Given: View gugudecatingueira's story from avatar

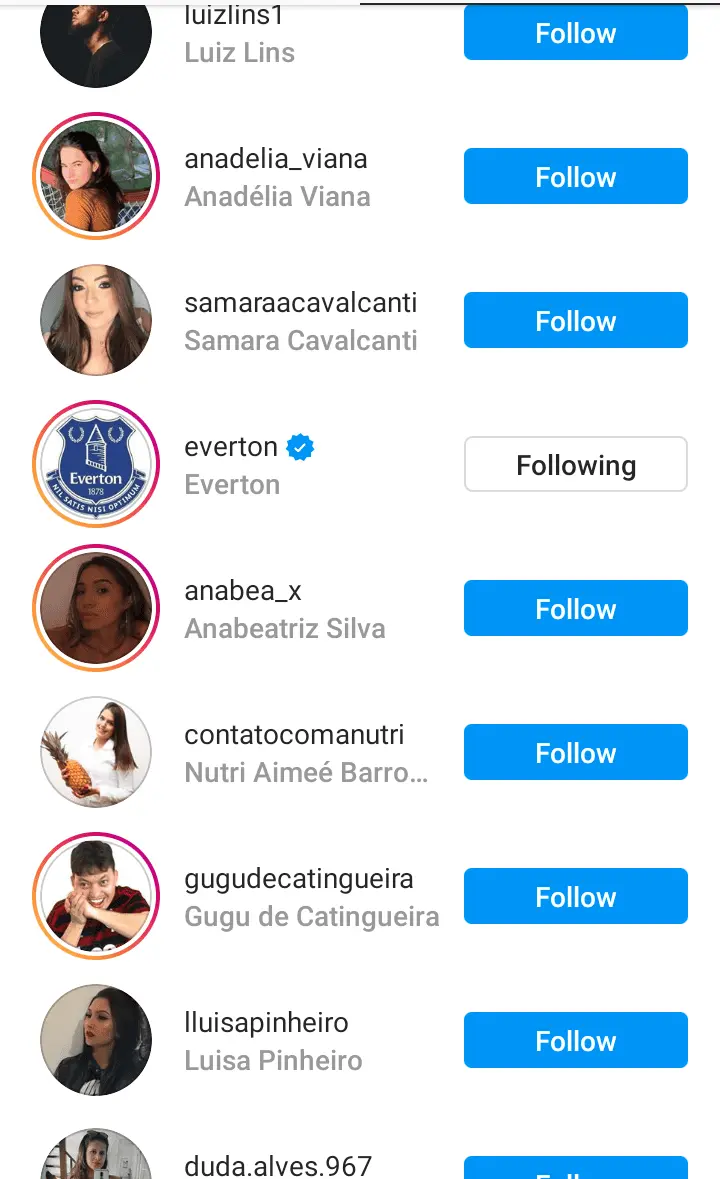Looking at the screenshot, I should 96,896.
